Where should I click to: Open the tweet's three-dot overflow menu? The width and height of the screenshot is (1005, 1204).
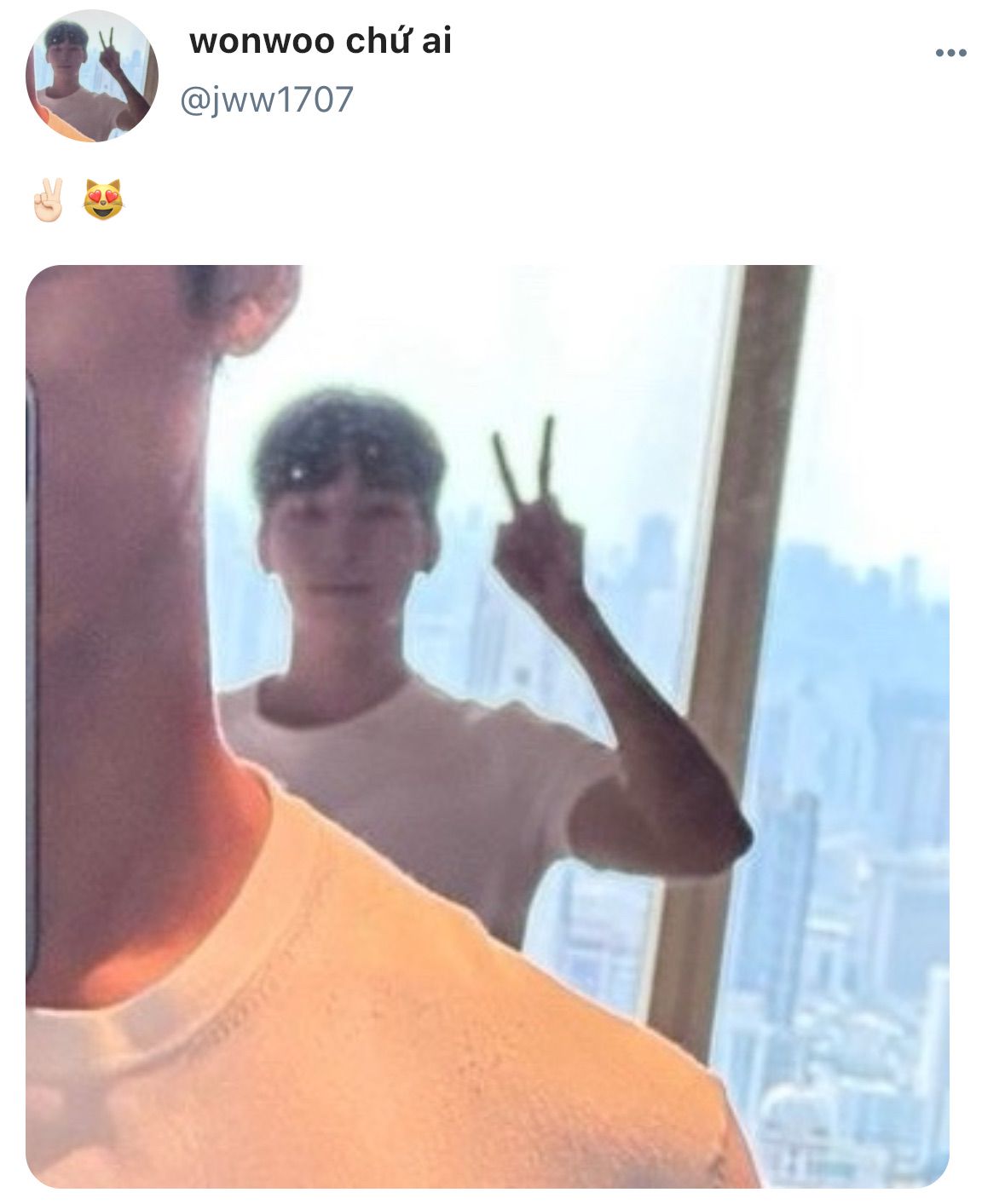coord(950,53)
